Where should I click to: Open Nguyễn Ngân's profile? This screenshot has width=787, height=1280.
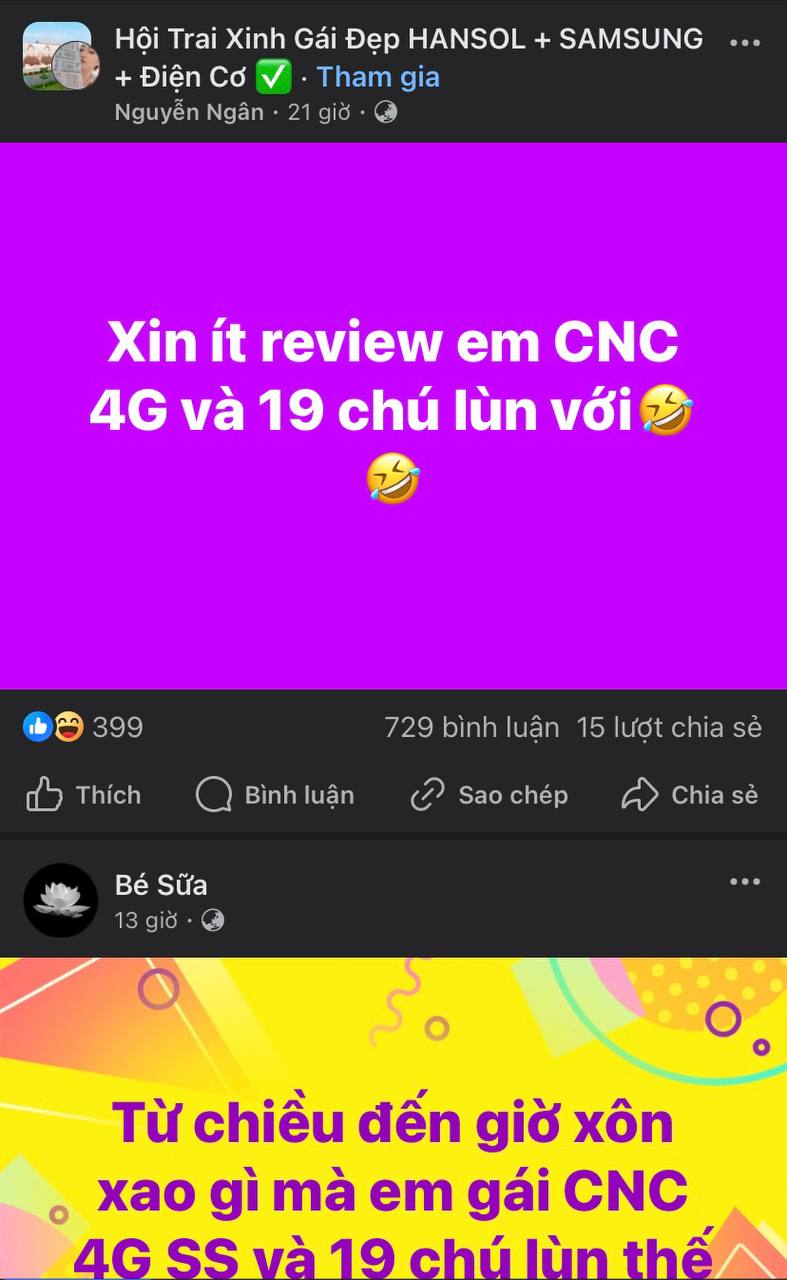point(189,112)
